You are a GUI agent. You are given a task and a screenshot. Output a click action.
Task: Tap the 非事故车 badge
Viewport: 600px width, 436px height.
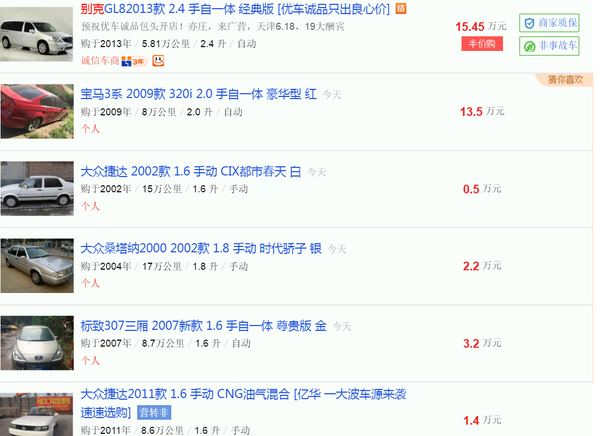[549, 46]
